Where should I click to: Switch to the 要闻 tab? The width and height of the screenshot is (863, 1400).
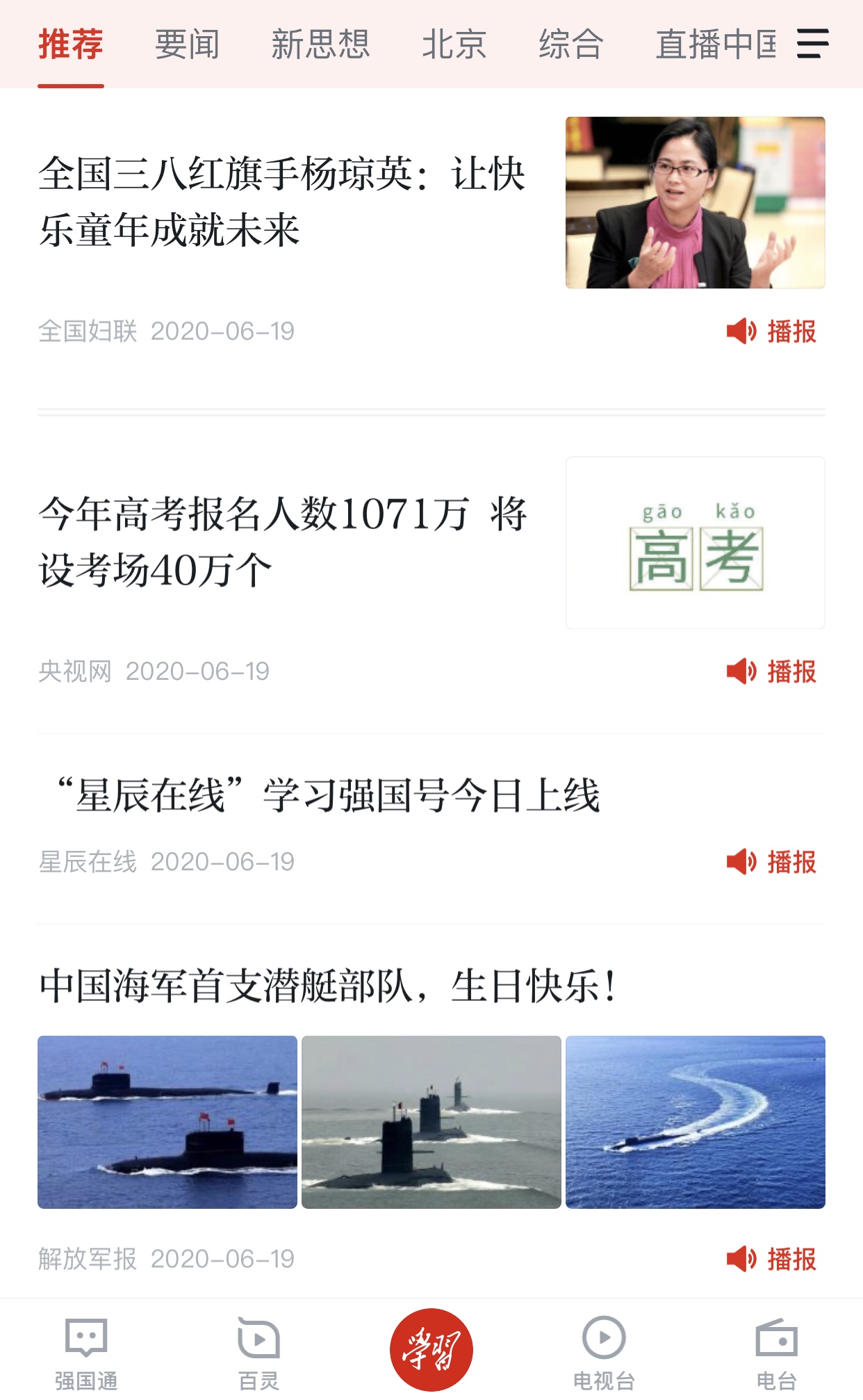(x=187, y=44)
